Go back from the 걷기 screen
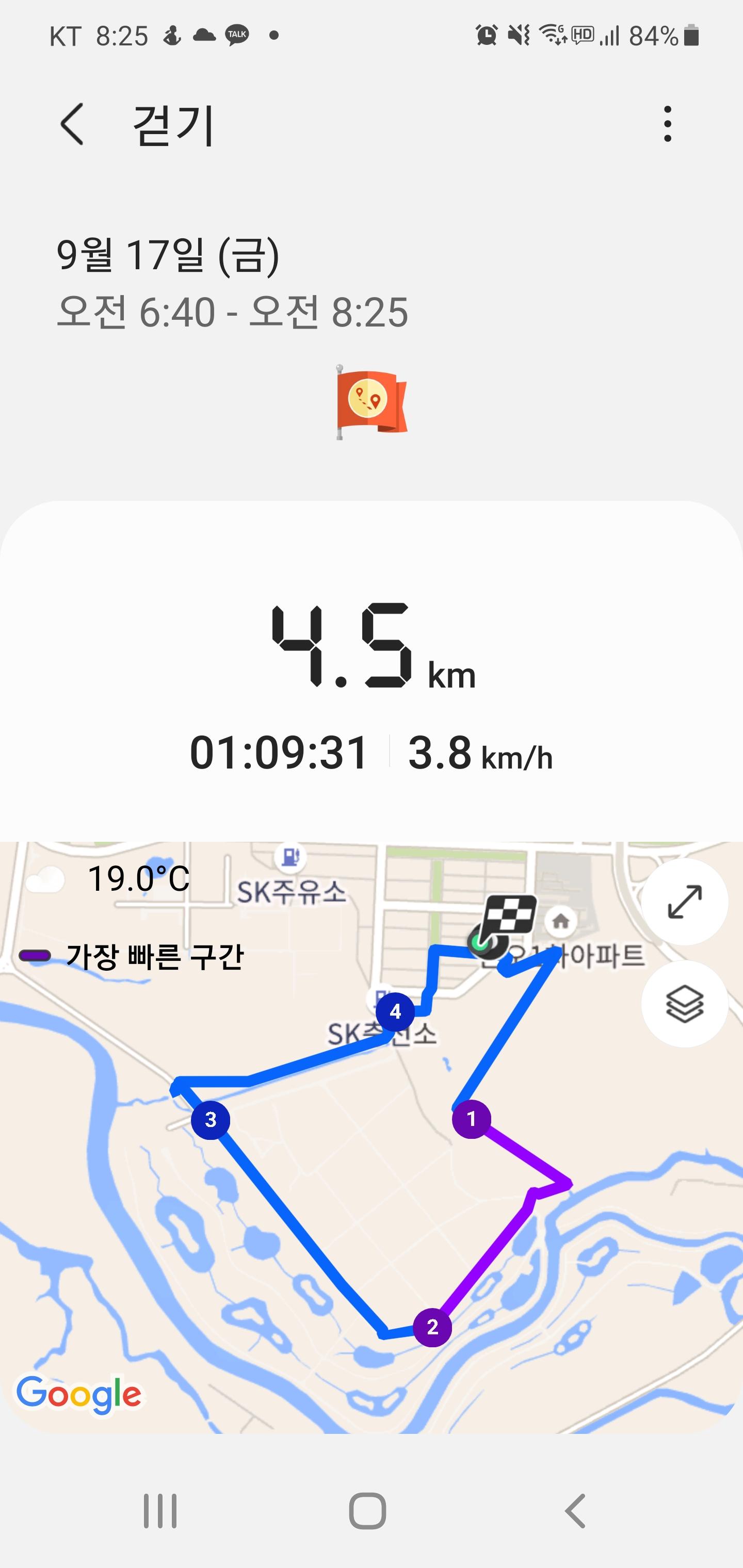743x1568 pixels. [72, 124]
